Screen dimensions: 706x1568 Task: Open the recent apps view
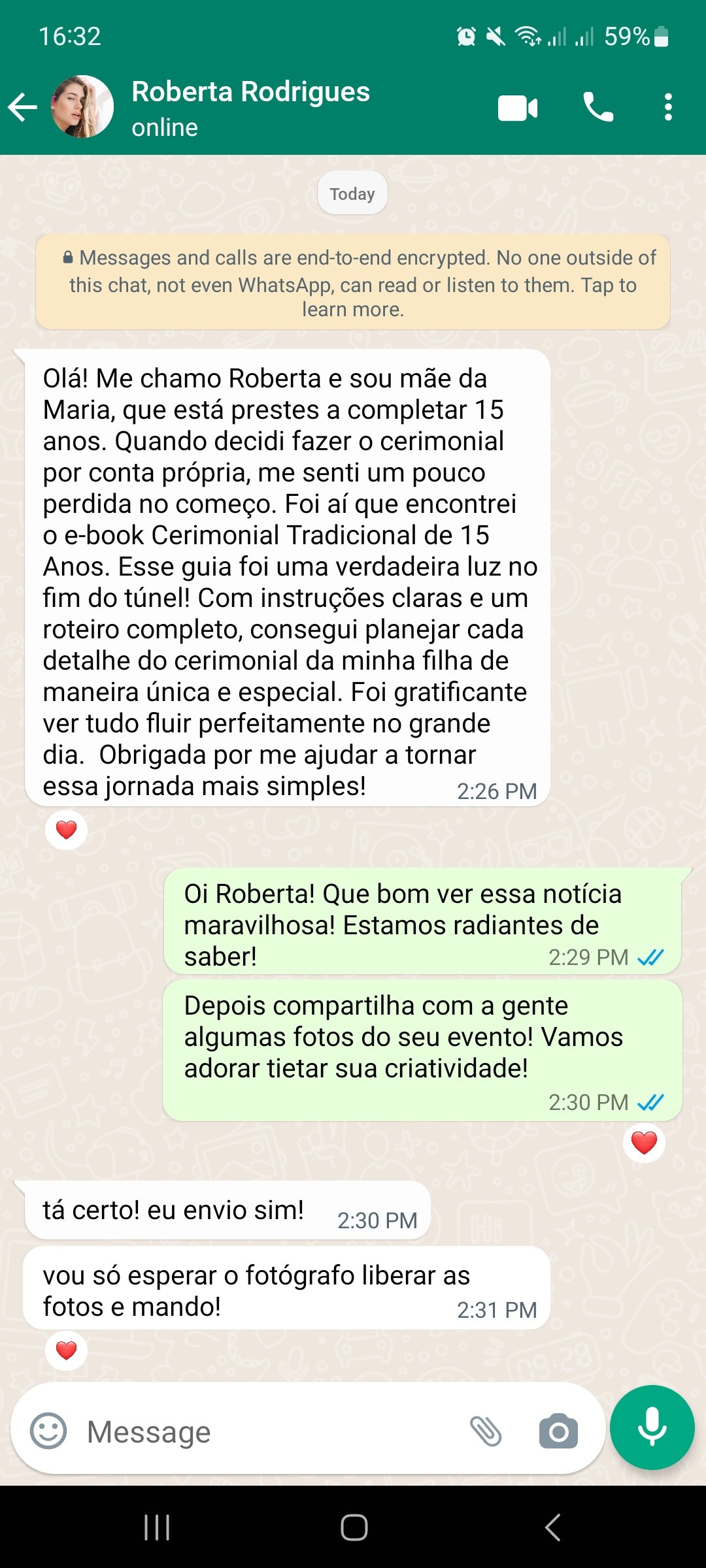click(x=157, y=1527)
